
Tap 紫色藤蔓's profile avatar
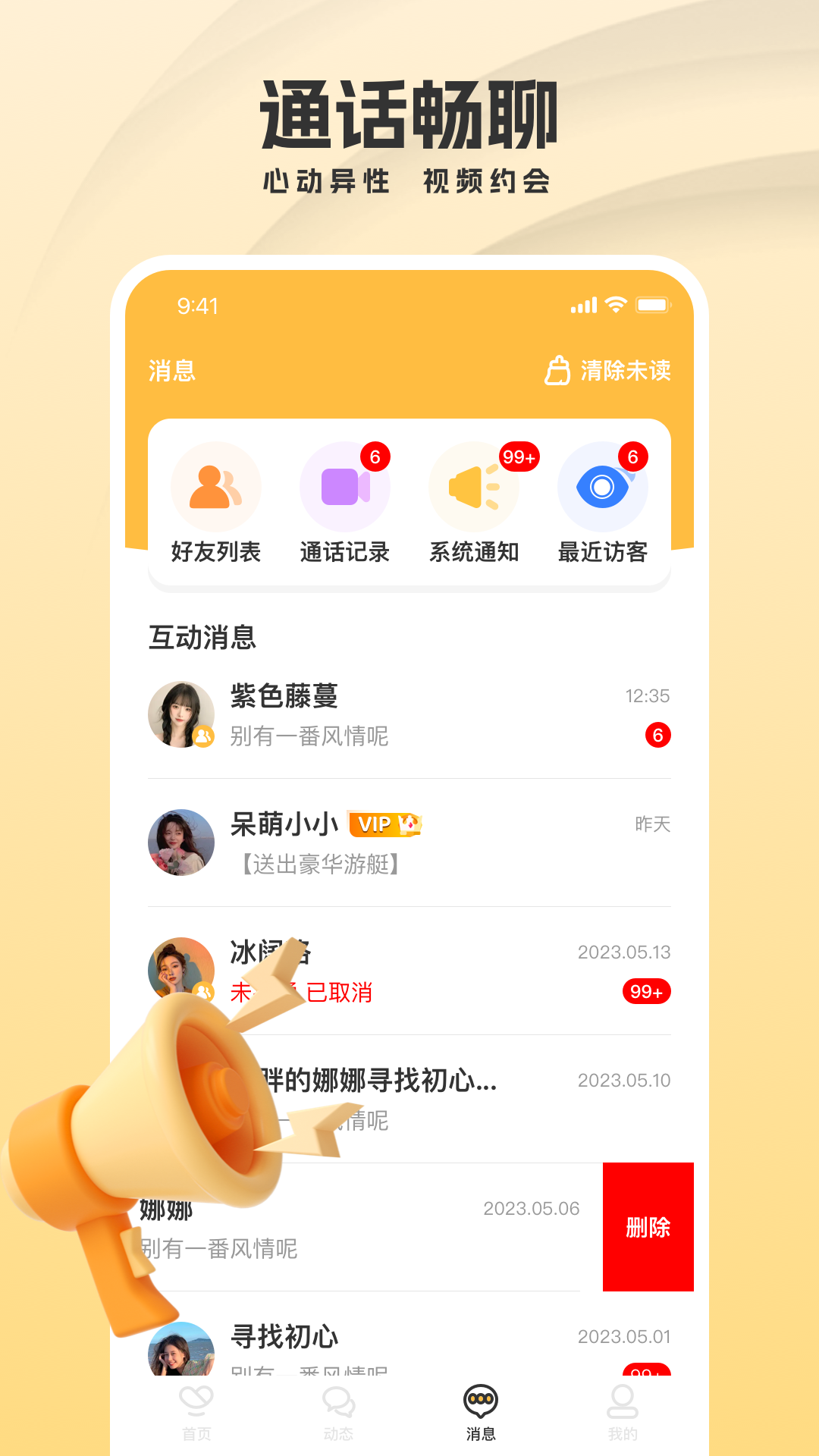coord(180,714)
